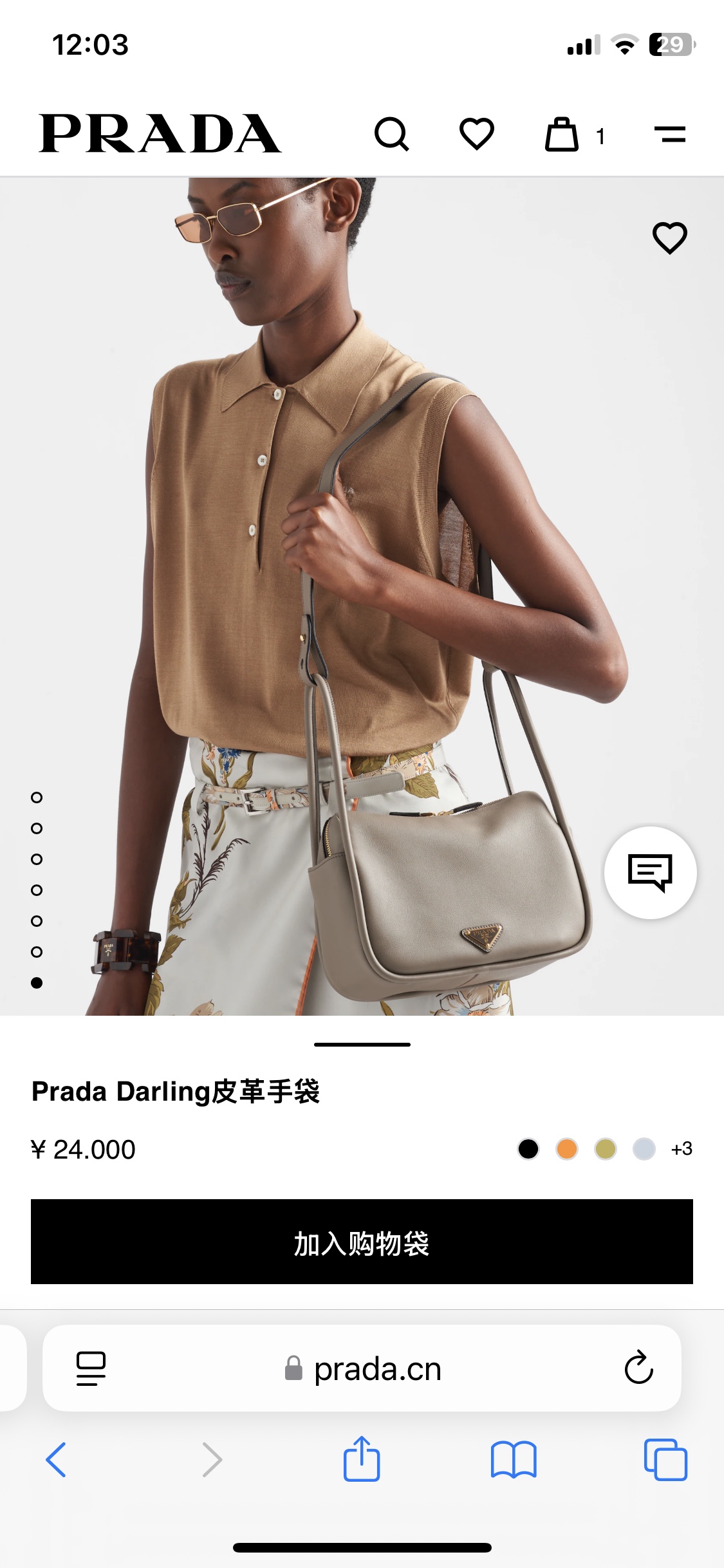
Task: Save this bag with the image heart
Action: point(670,238)
